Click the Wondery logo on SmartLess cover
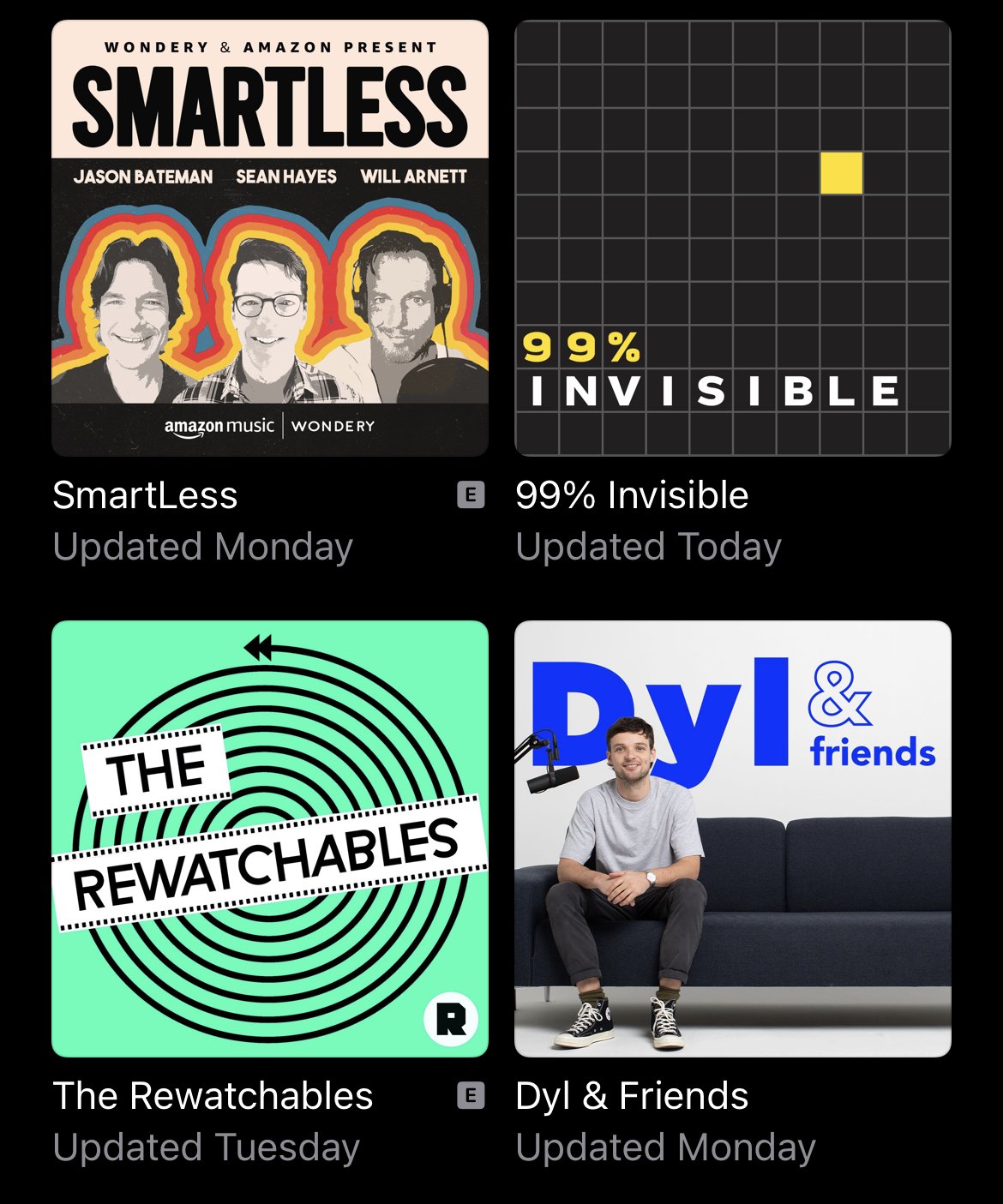Screen dimensions: 1003x1204 [333, 426]
